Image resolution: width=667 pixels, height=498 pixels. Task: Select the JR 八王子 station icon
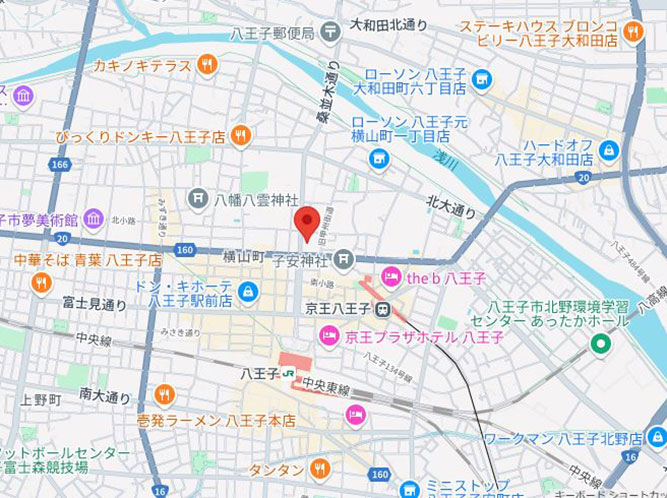pyautogui.click(x=287, y=374)
